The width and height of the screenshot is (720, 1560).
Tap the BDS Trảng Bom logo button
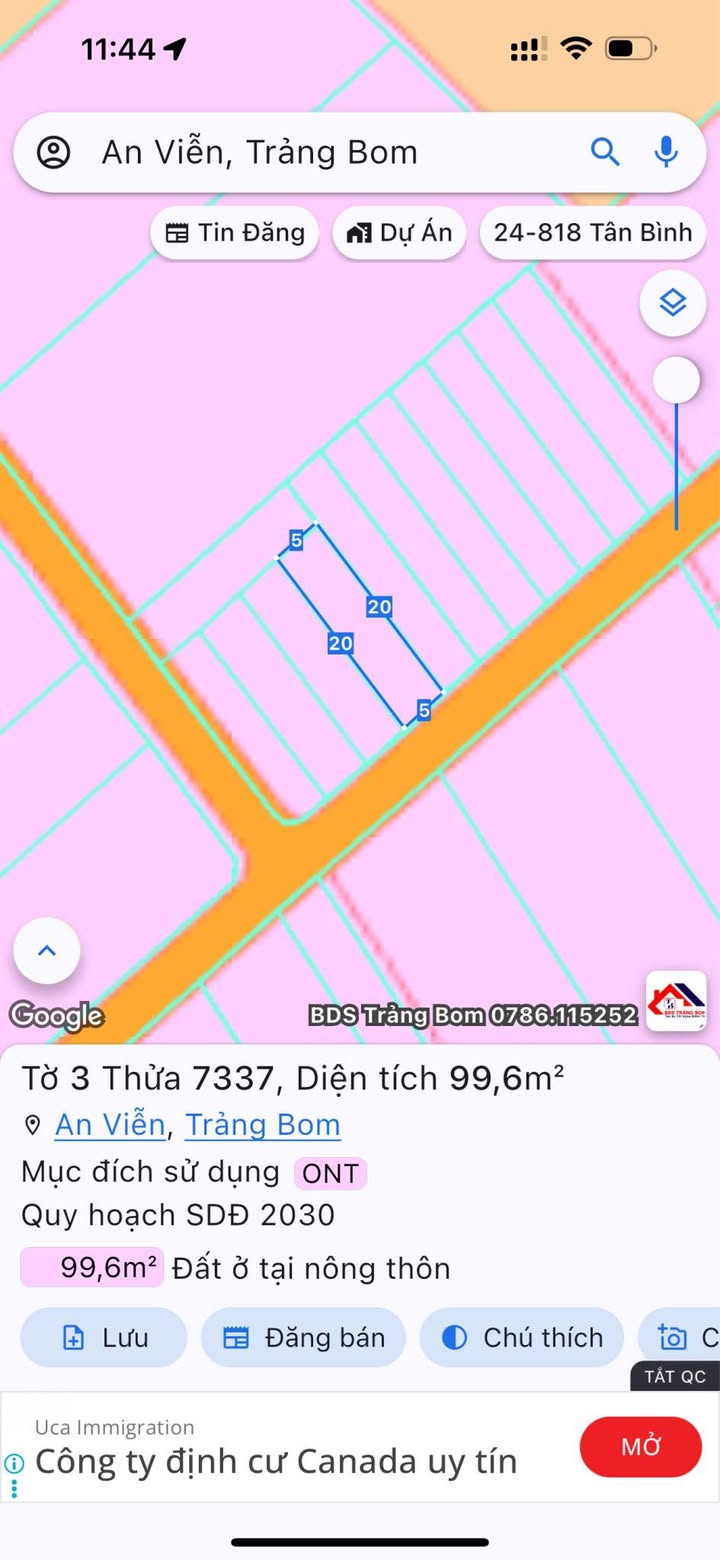[x=677, y=1002]
